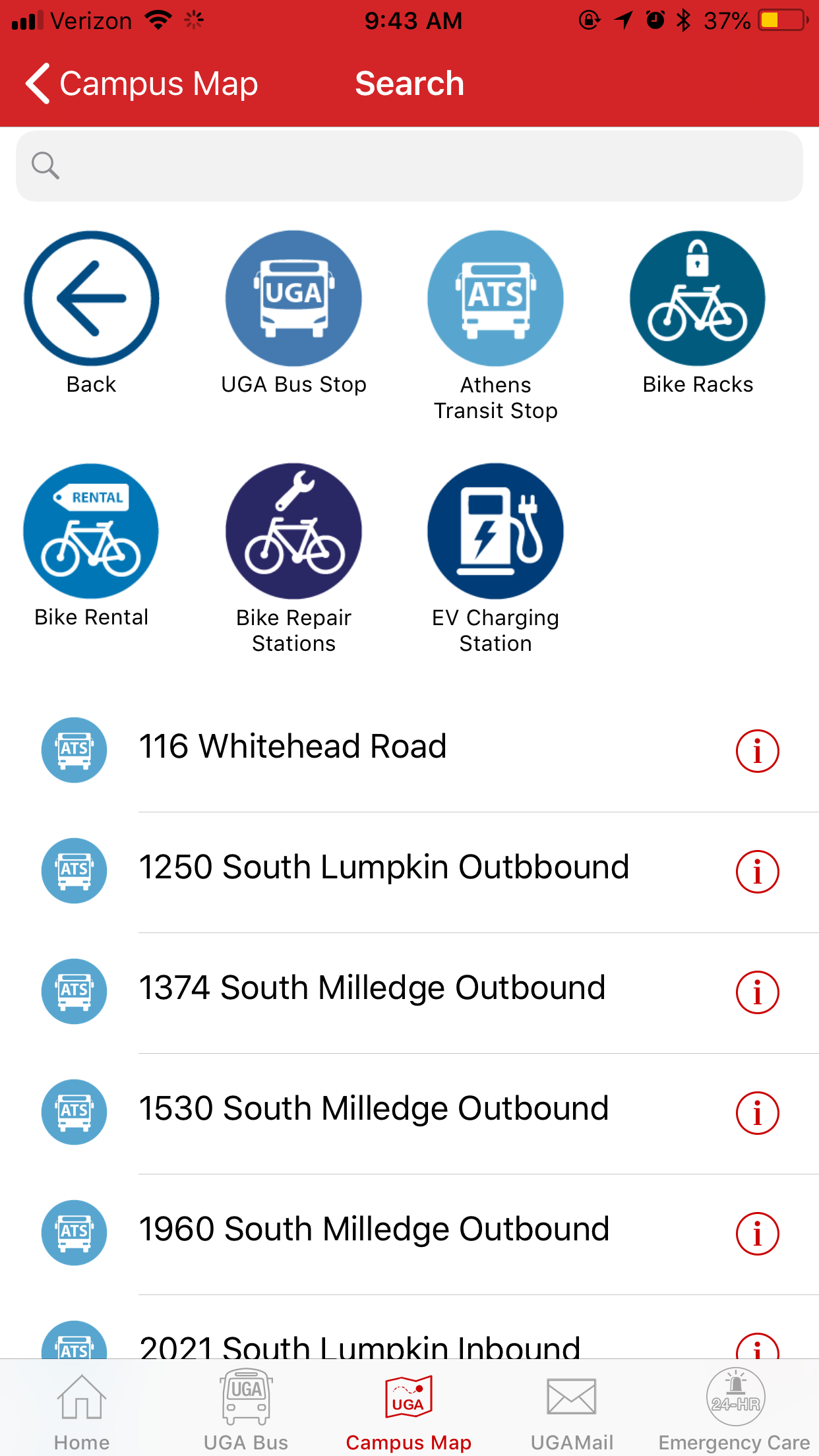Tap the search field
This screenshot has width=819, height=1456.
(x=409, y=166)
